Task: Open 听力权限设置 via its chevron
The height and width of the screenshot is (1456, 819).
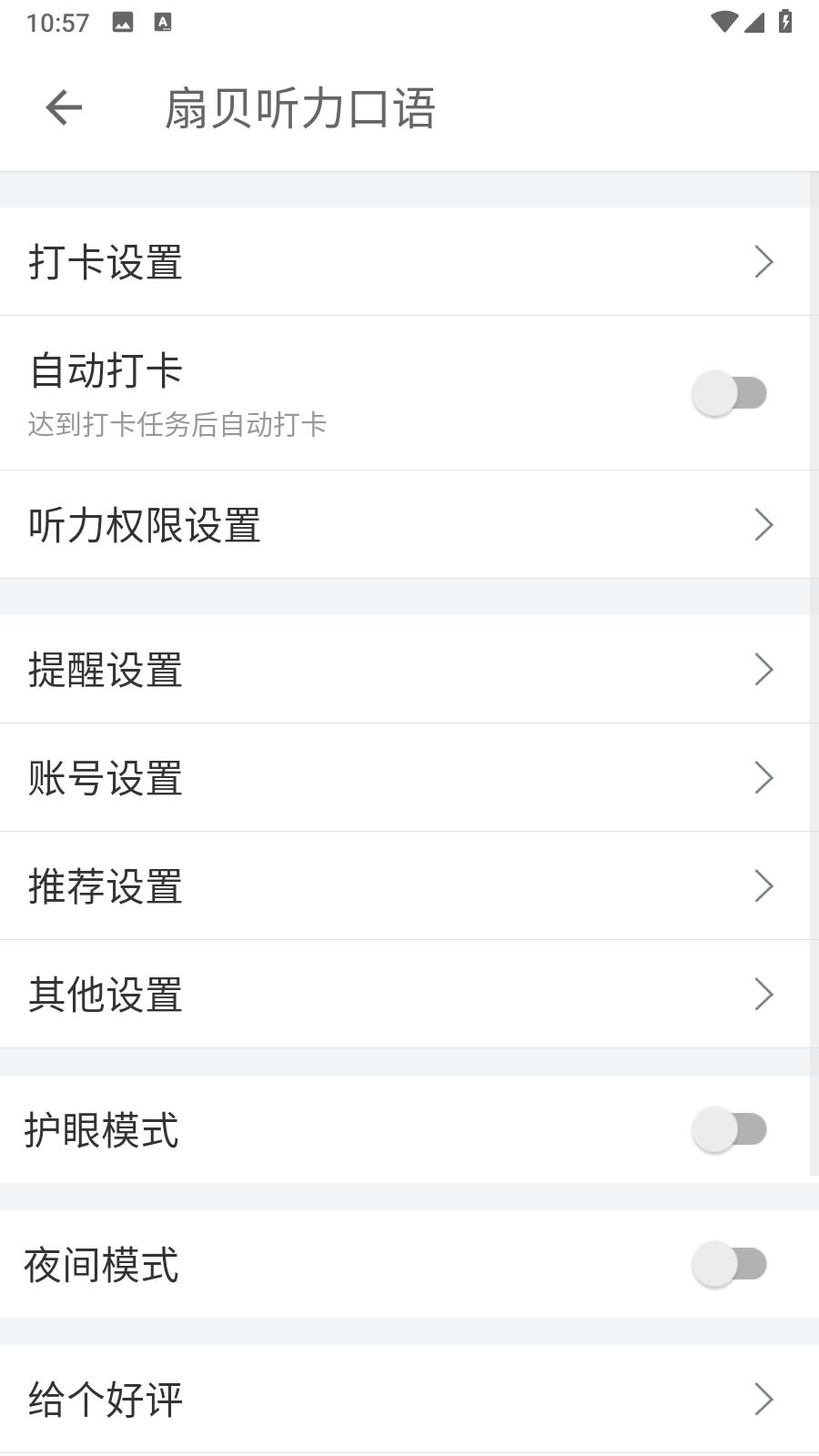Action: point(764,524)
